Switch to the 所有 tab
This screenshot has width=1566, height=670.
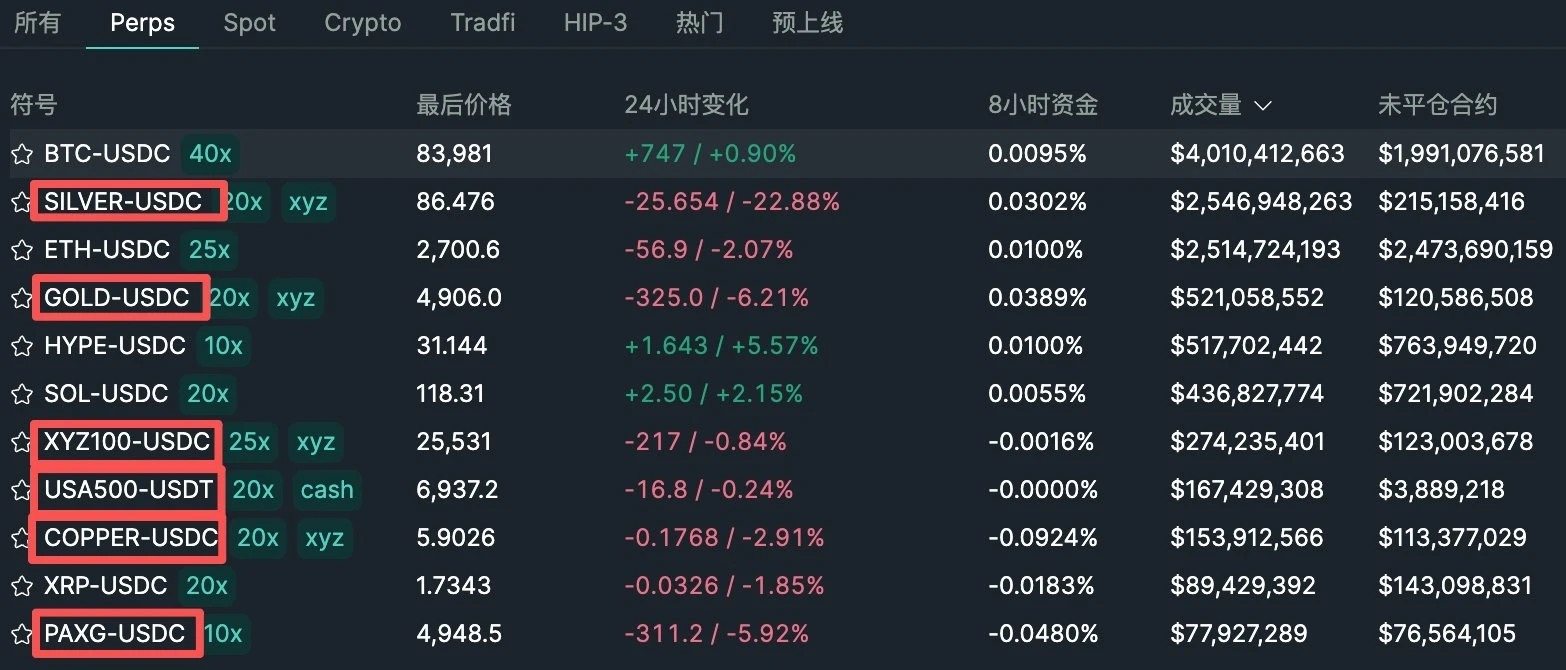(x=37, y=22)
